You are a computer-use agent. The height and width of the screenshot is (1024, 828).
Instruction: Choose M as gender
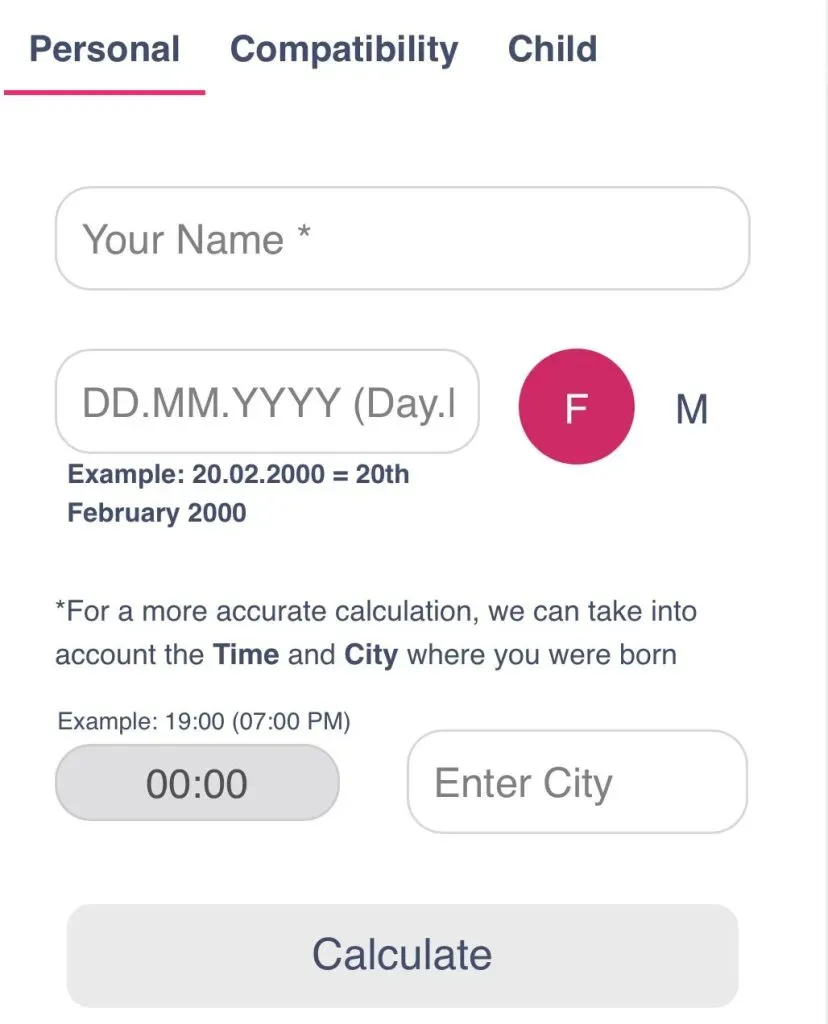(x=692, y=409)
